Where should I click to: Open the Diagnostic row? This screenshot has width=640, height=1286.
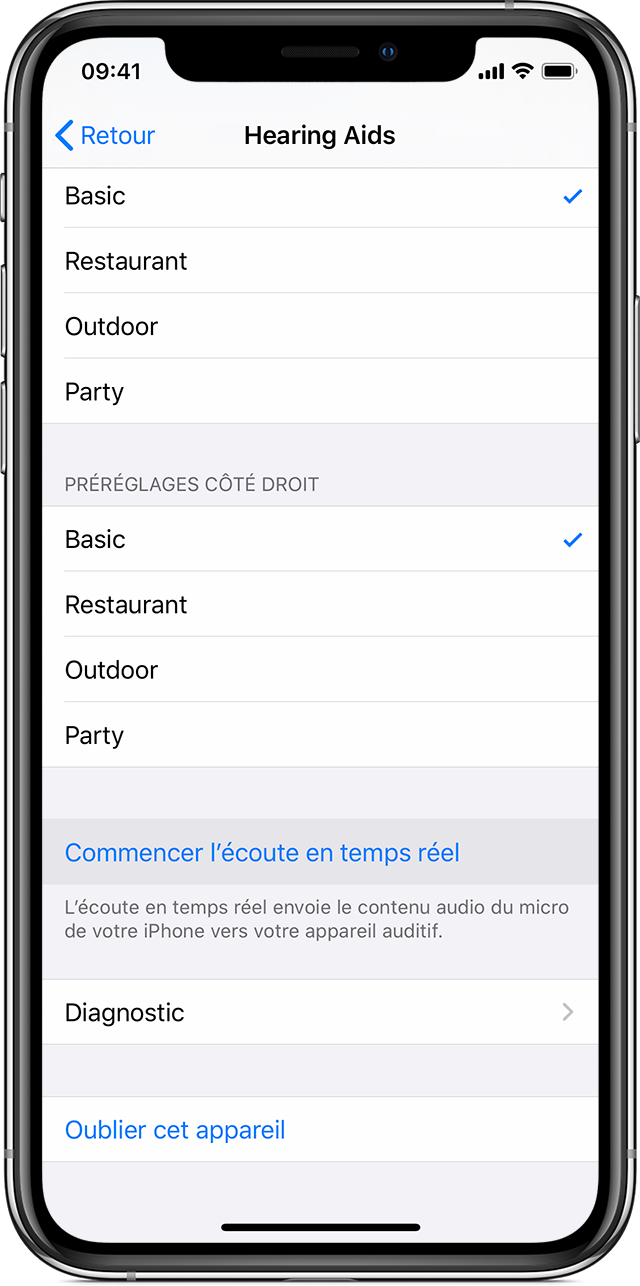320,1012
